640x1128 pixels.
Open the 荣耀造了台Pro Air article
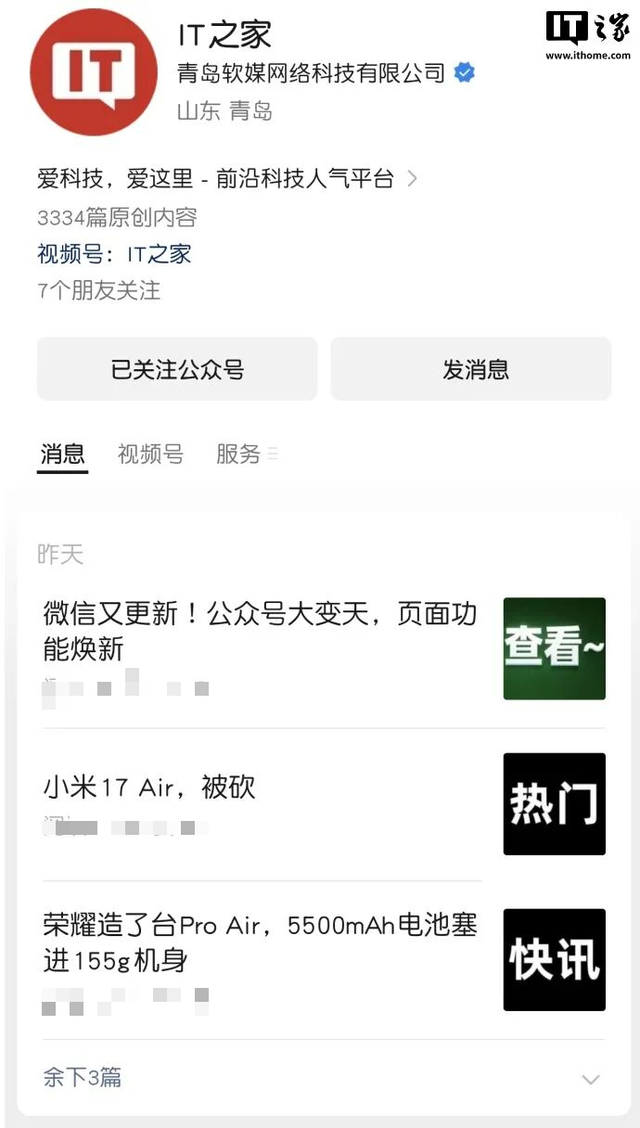[260, 942]
